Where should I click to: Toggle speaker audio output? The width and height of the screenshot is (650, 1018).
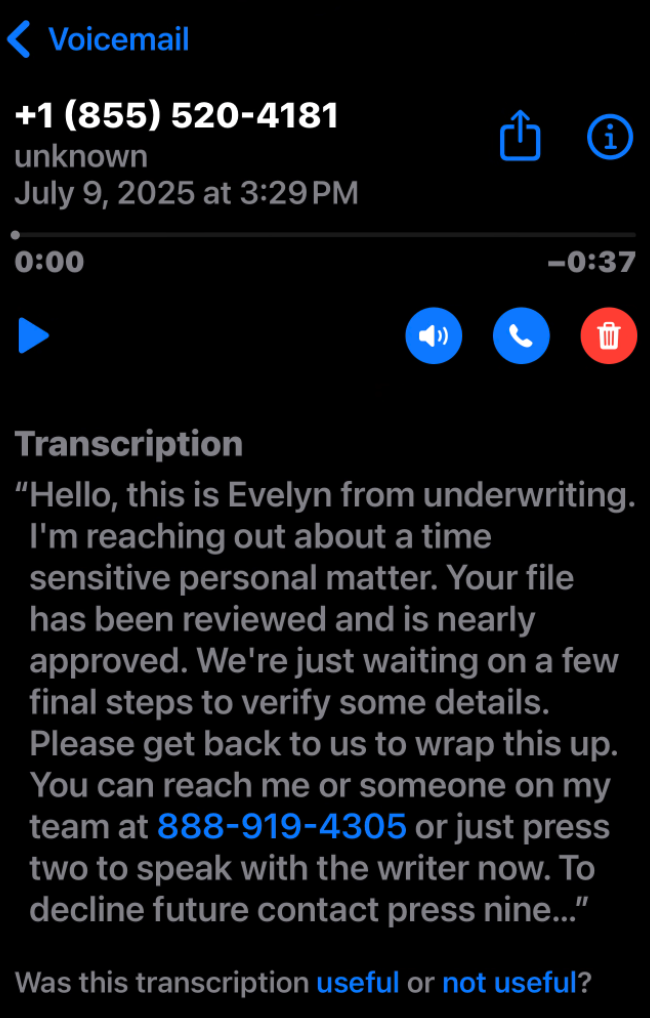click(433, 336)
